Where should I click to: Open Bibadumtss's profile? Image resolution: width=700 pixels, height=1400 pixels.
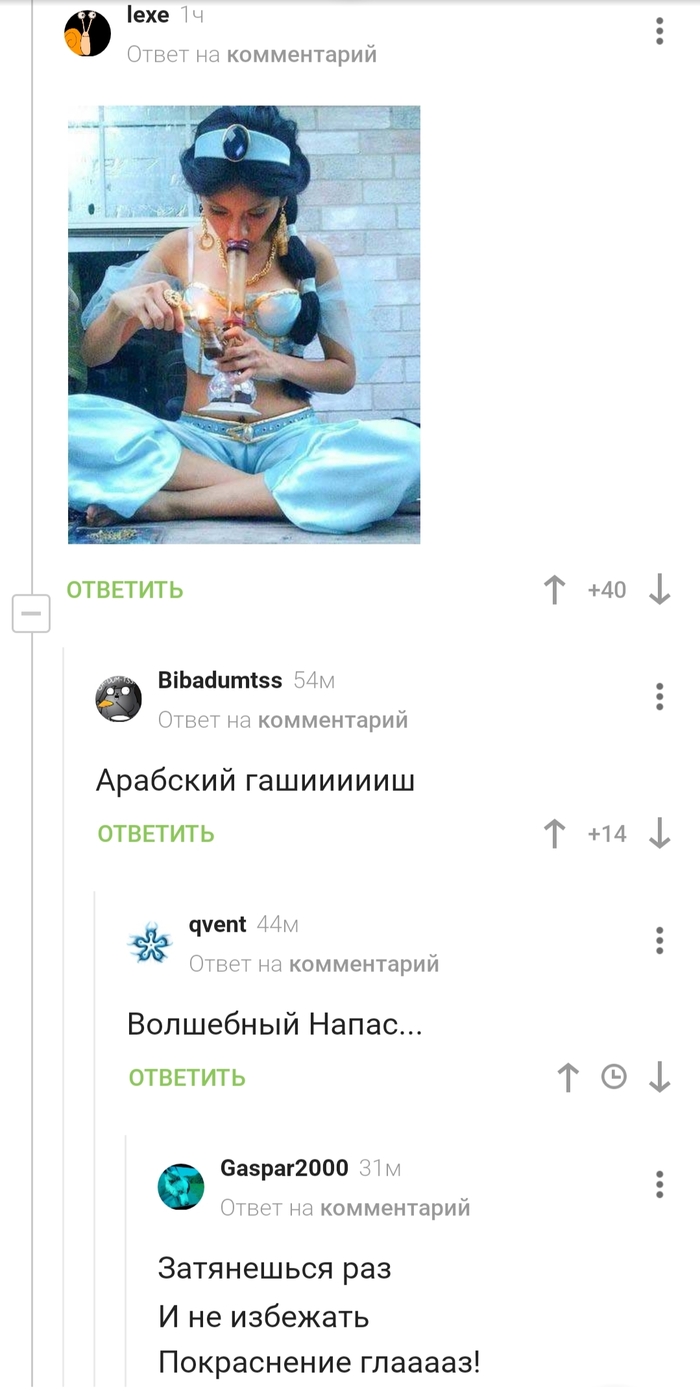[220, 681]
